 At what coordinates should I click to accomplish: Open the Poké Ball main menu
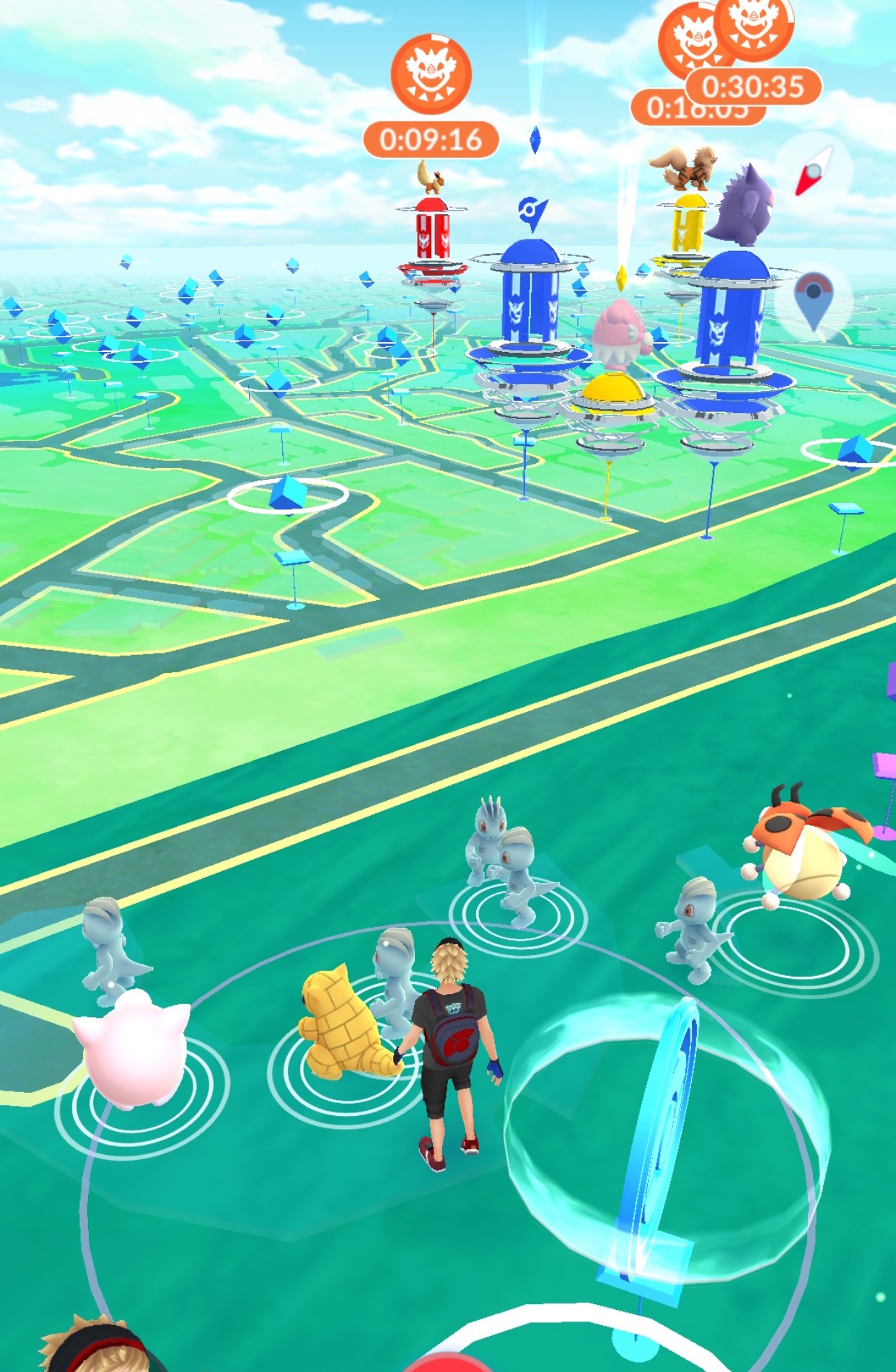(x=447, y=1360)
